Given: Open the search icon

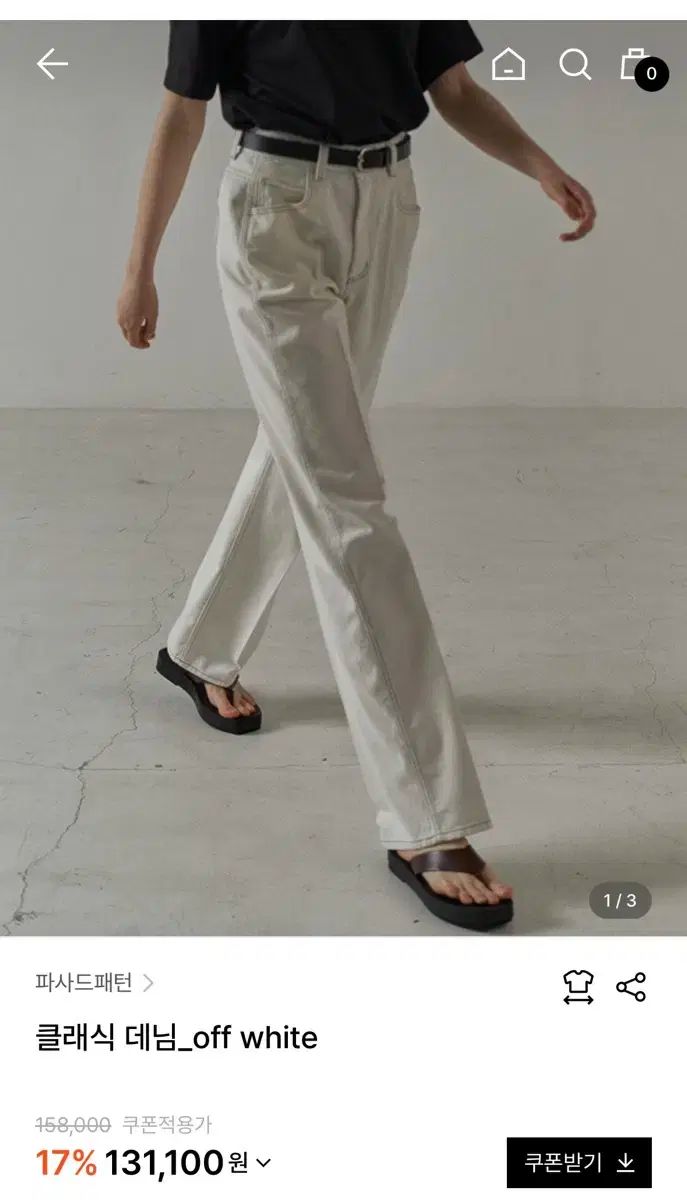Looking at the screenshot, I should (575, 65).
